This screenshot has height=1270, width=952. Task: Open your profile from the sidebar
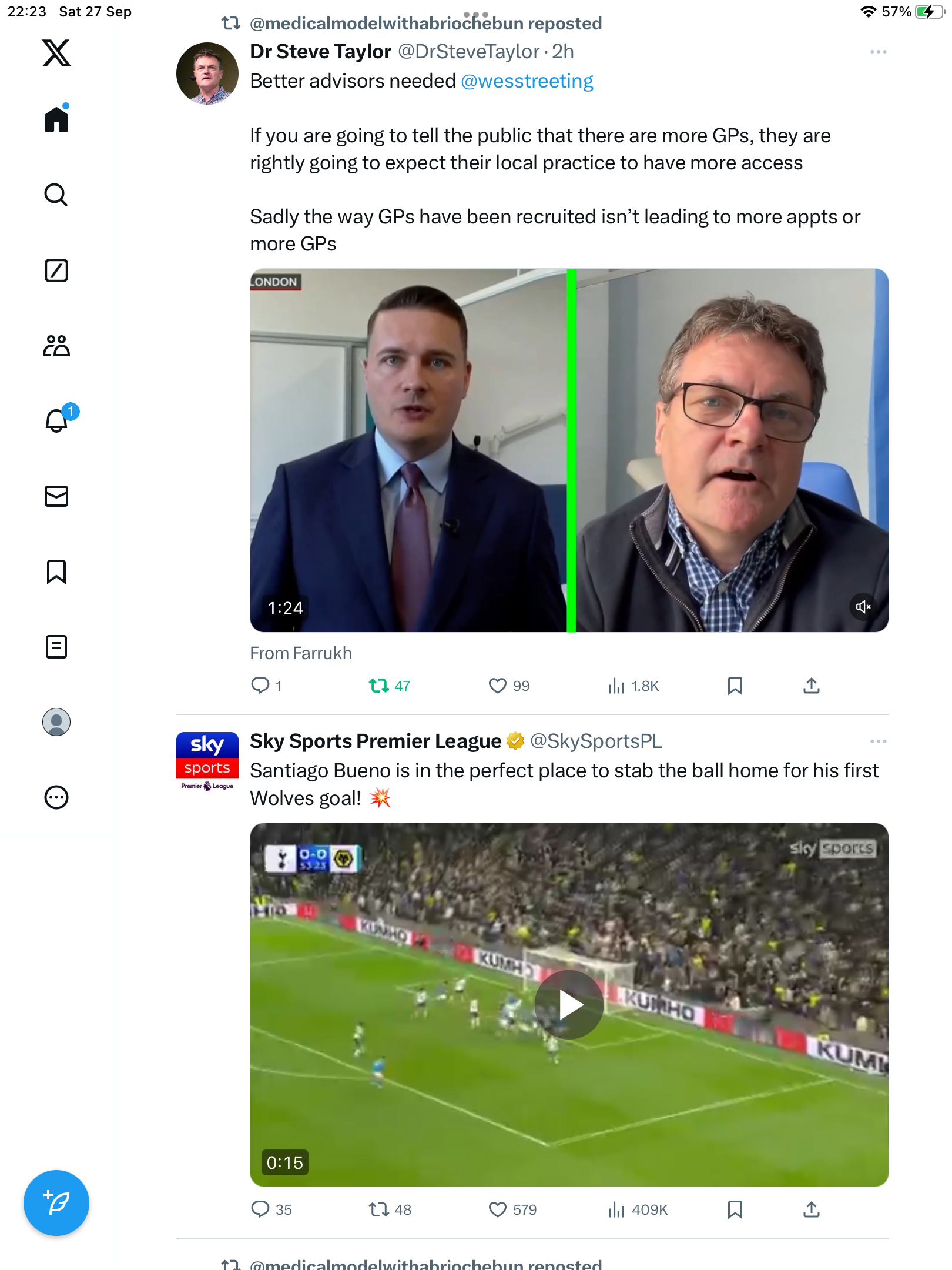click(56, 722)
